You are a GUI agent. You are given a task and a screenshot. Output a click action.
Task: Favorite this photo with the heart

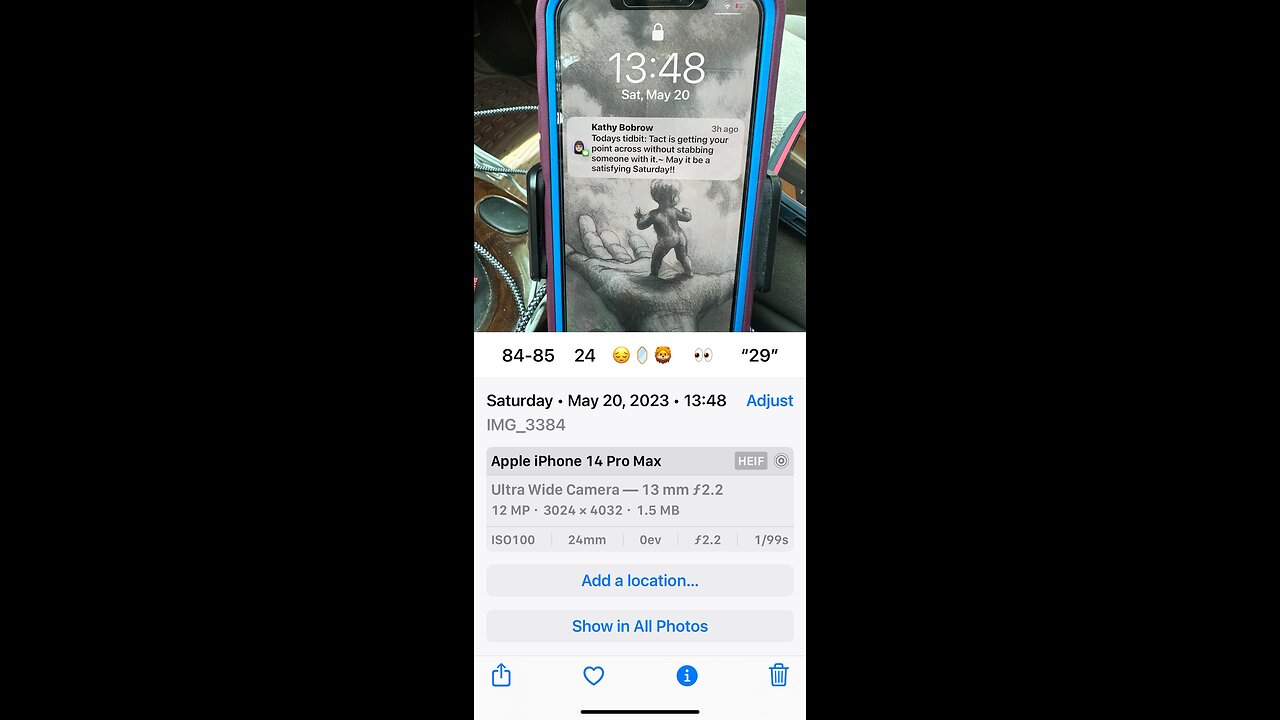pos(594,676)
